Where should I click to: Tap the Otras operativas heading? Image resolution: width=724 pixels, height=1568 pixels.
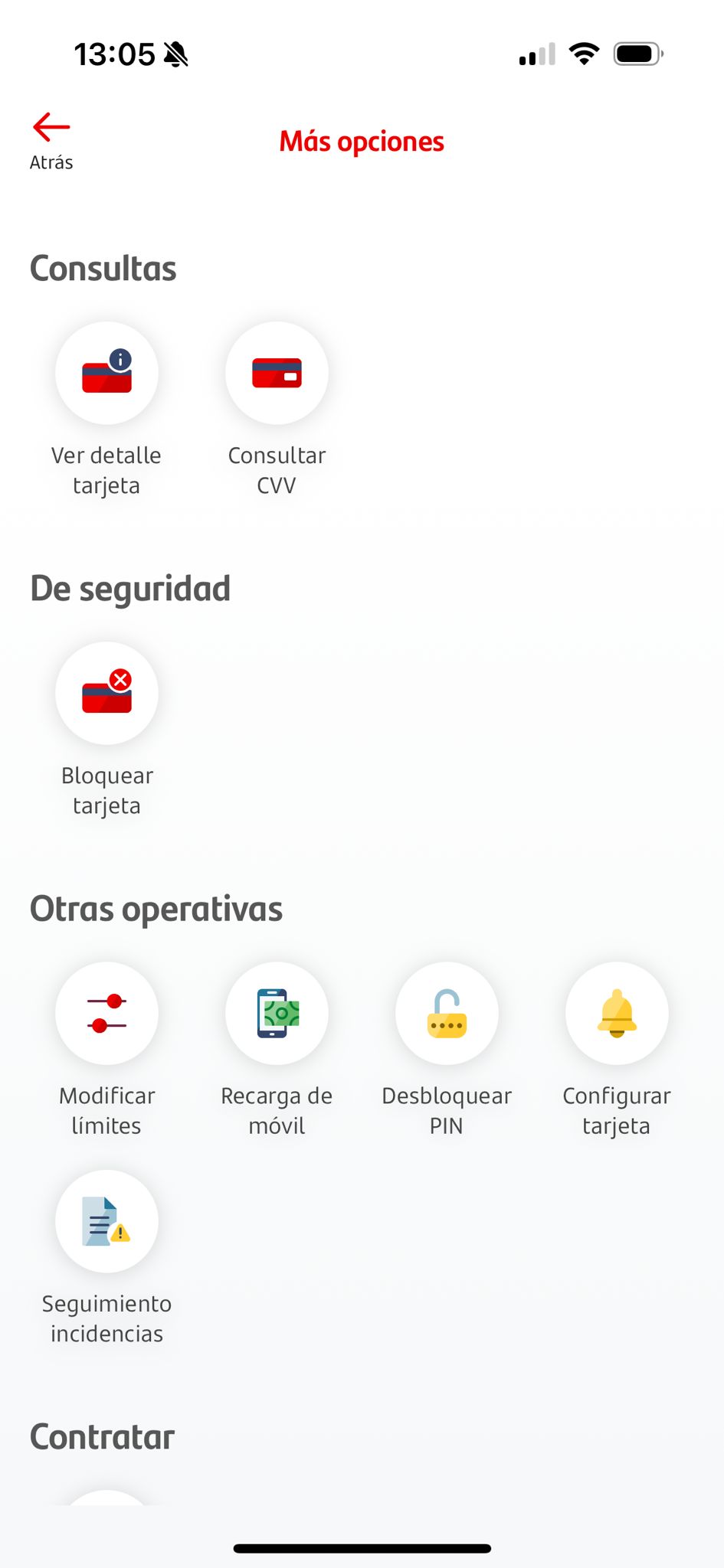click(156, 909)
